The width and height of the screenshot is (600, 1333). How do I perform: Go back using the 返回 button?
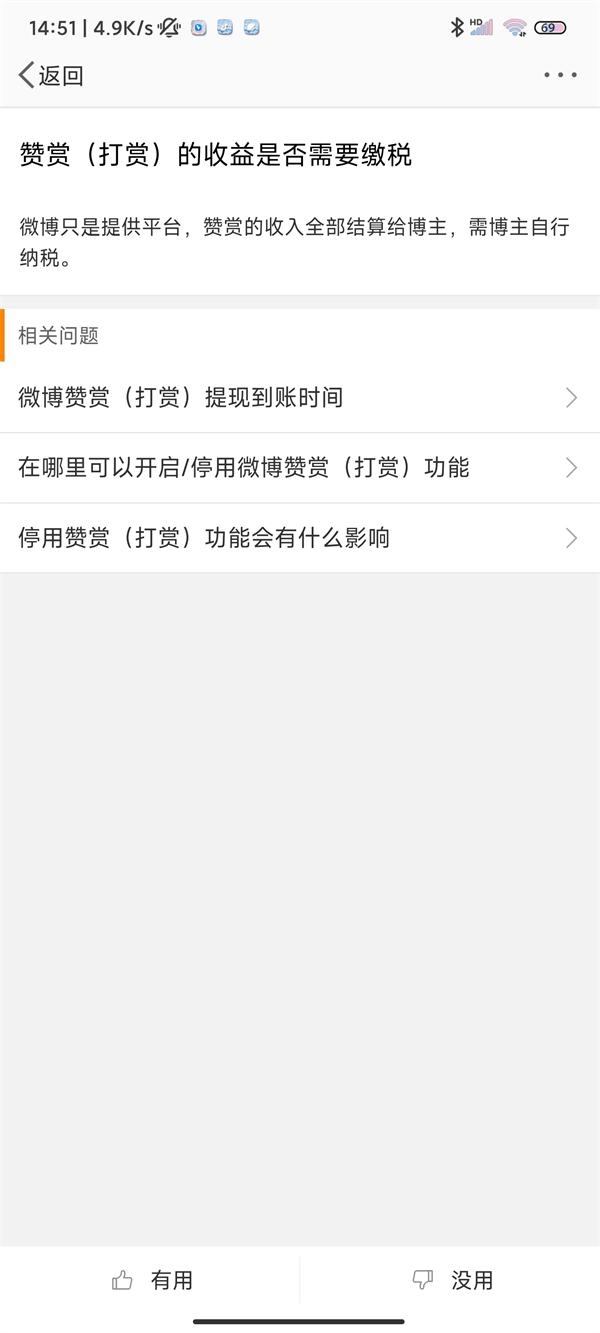pos(50,75)
